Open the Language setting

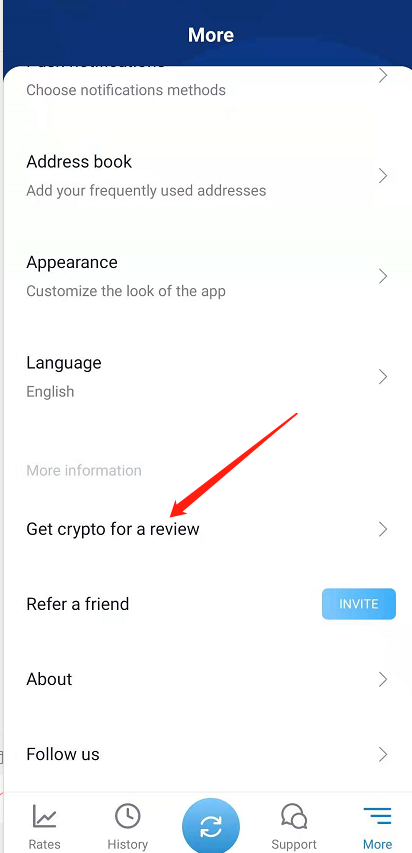207,376
